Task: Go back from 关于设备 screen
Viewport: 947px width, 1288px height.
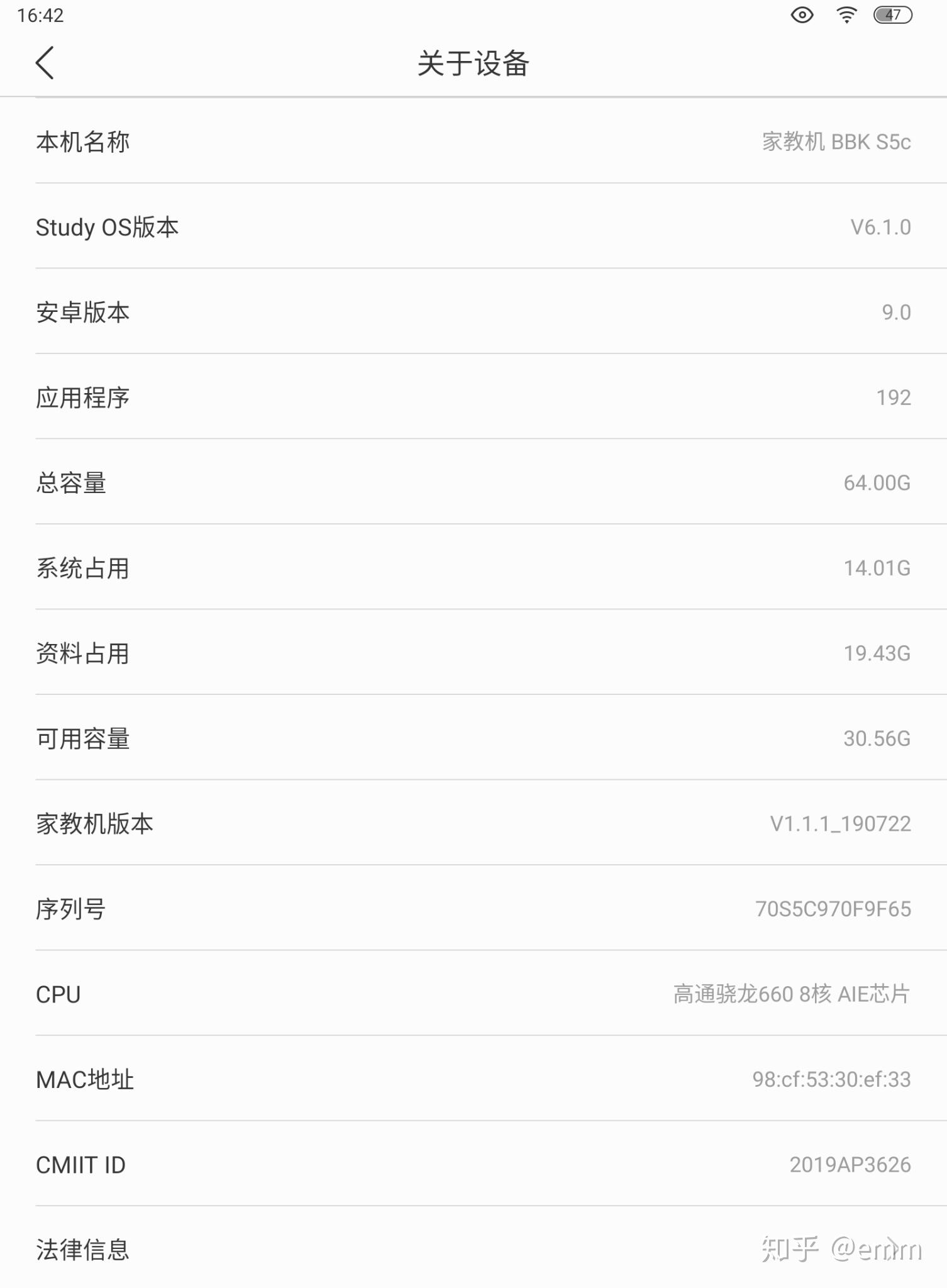Action: click(45, 63)
